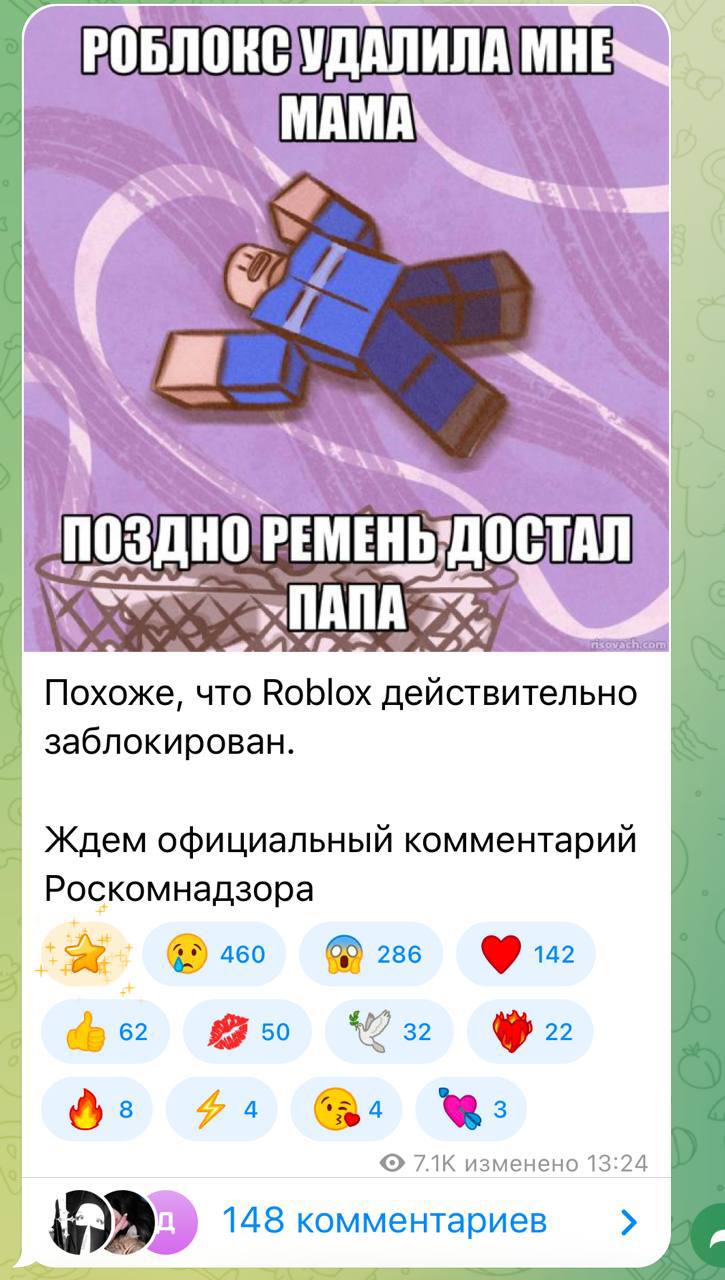React with the burning heart (22)
The width and height of the screenshot is (725, 1280).
[x=530, y=1031]
